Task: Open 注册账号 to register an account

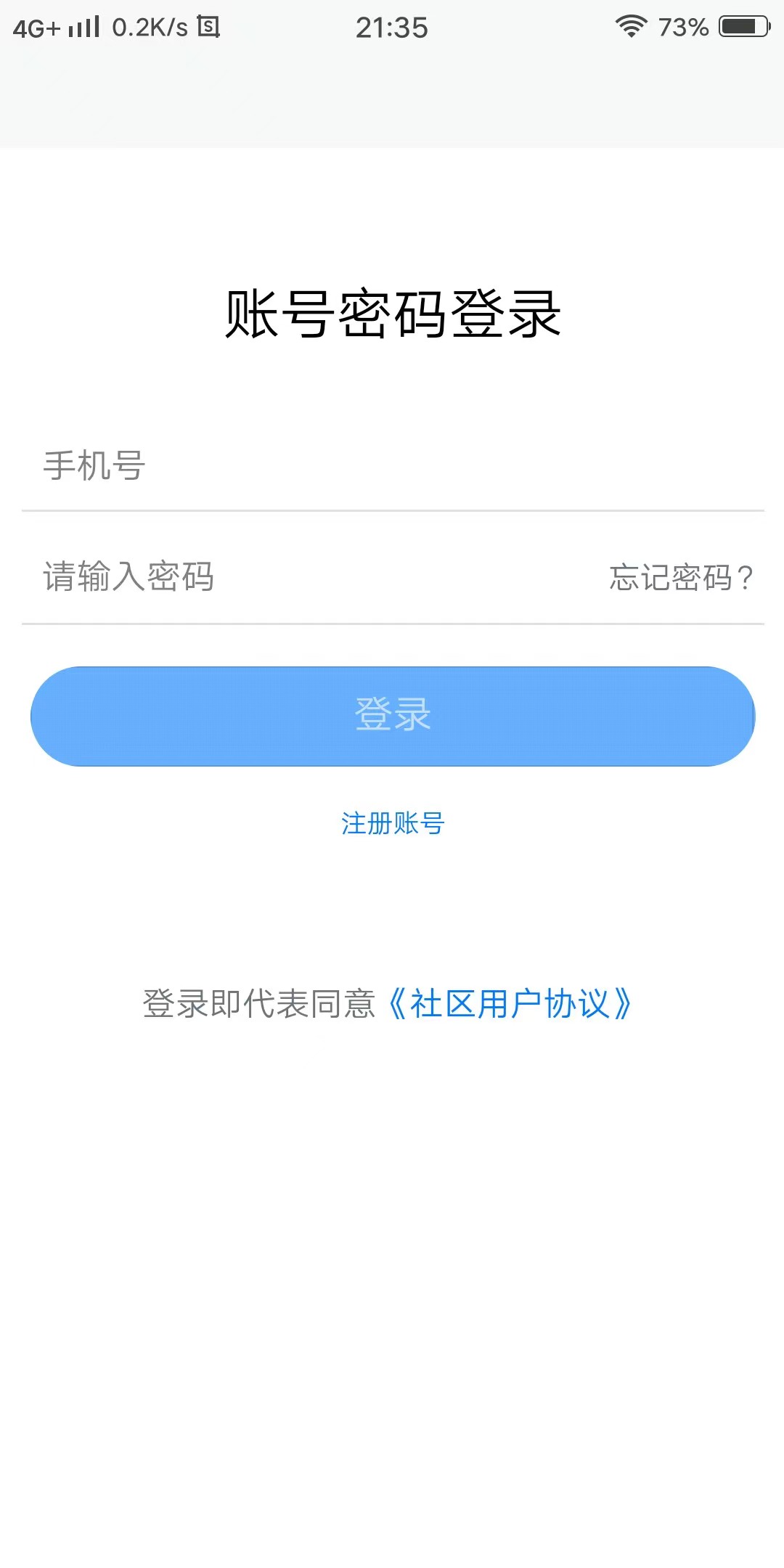Action: (x=392, y=824)
